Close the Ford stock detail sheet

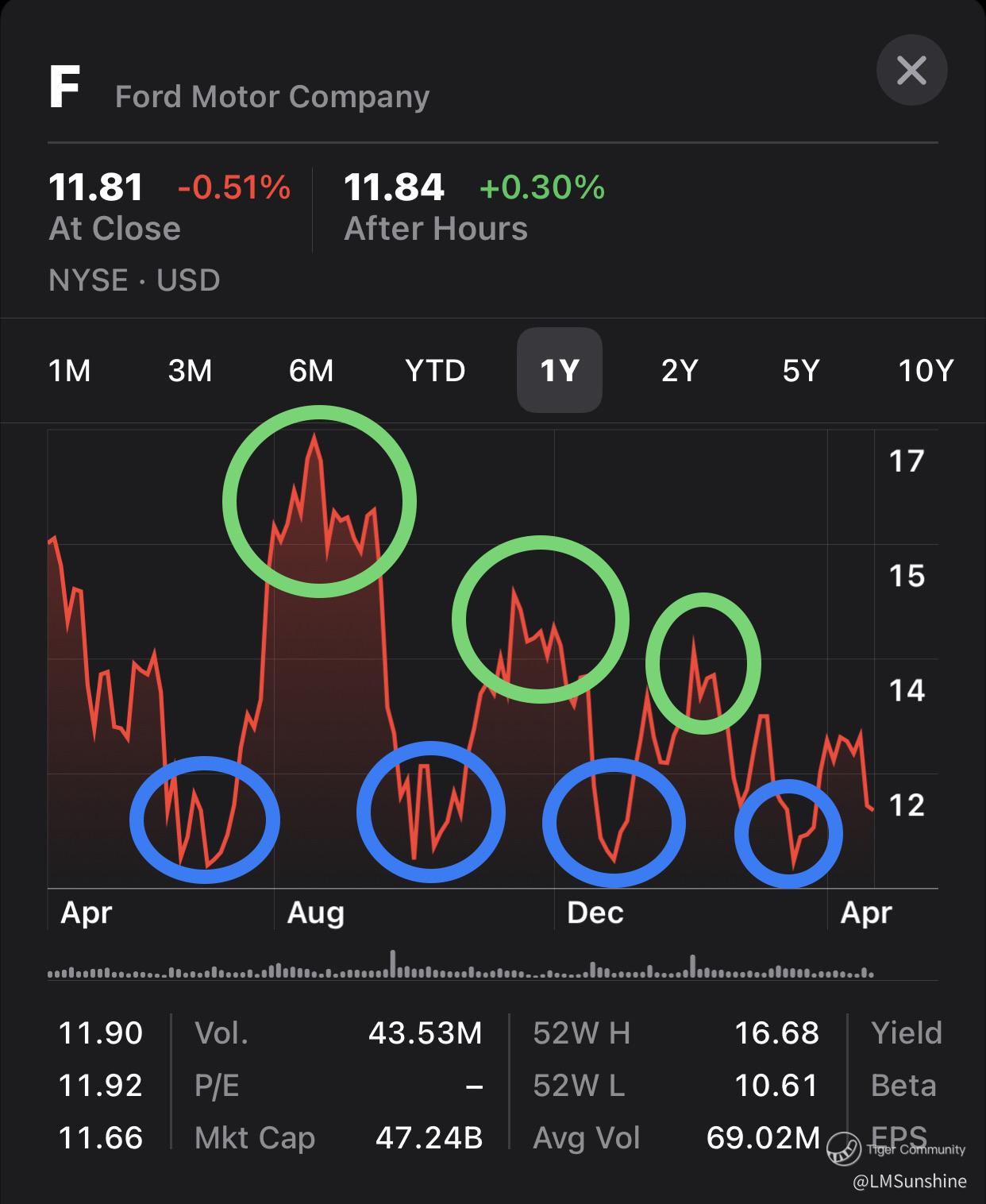tap(911, 71)
